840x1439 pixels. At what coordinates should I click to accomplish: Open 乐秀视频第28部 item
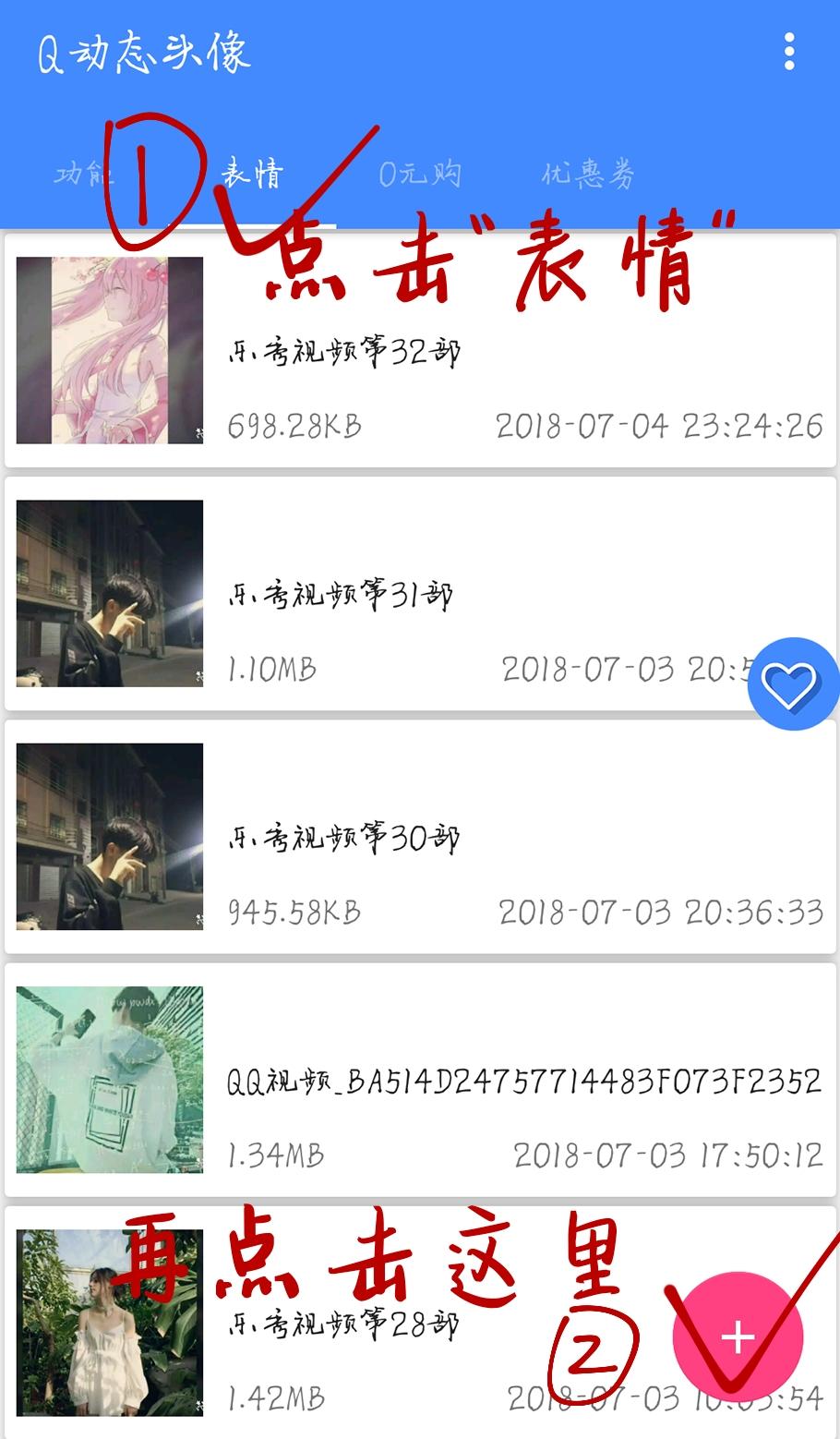point(369,1323)
